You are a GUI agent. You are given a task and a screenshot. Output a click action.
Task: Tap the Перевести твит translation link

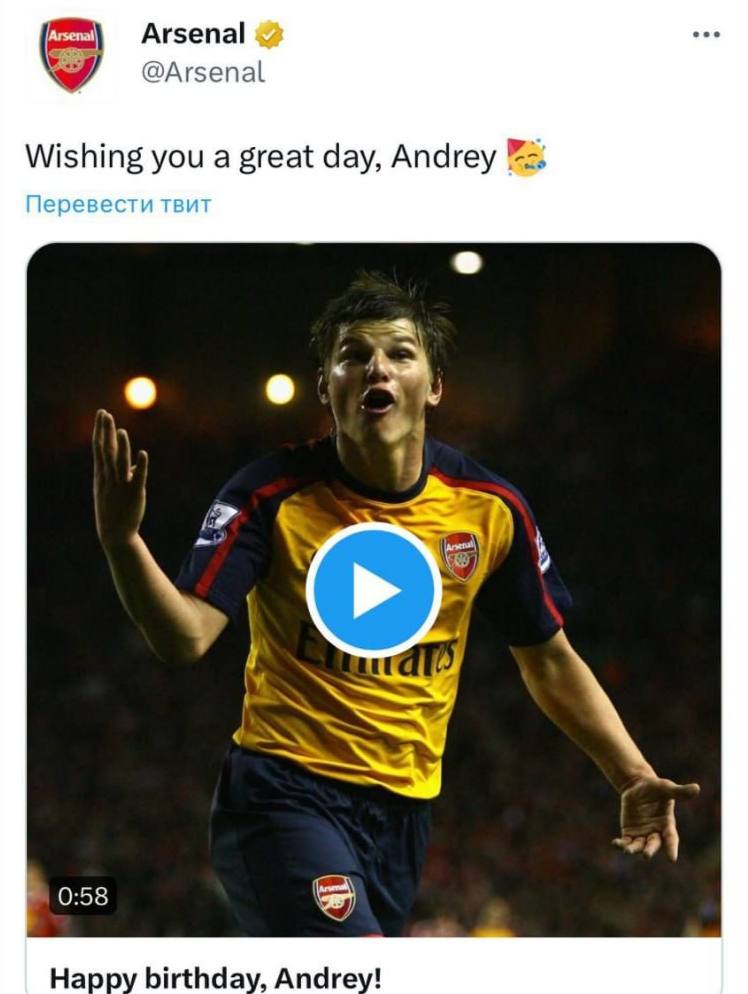coord(118,205)
